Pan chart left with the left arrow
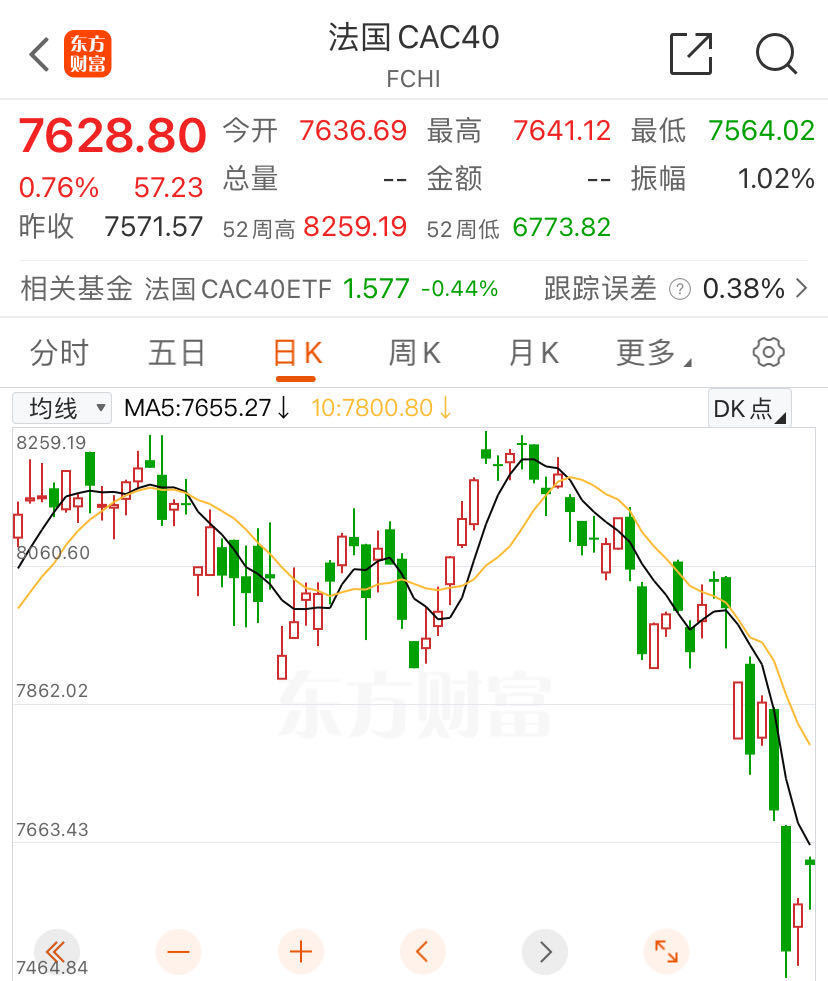The height and width of the screenshot is (981, 828). tap(423, 952)
